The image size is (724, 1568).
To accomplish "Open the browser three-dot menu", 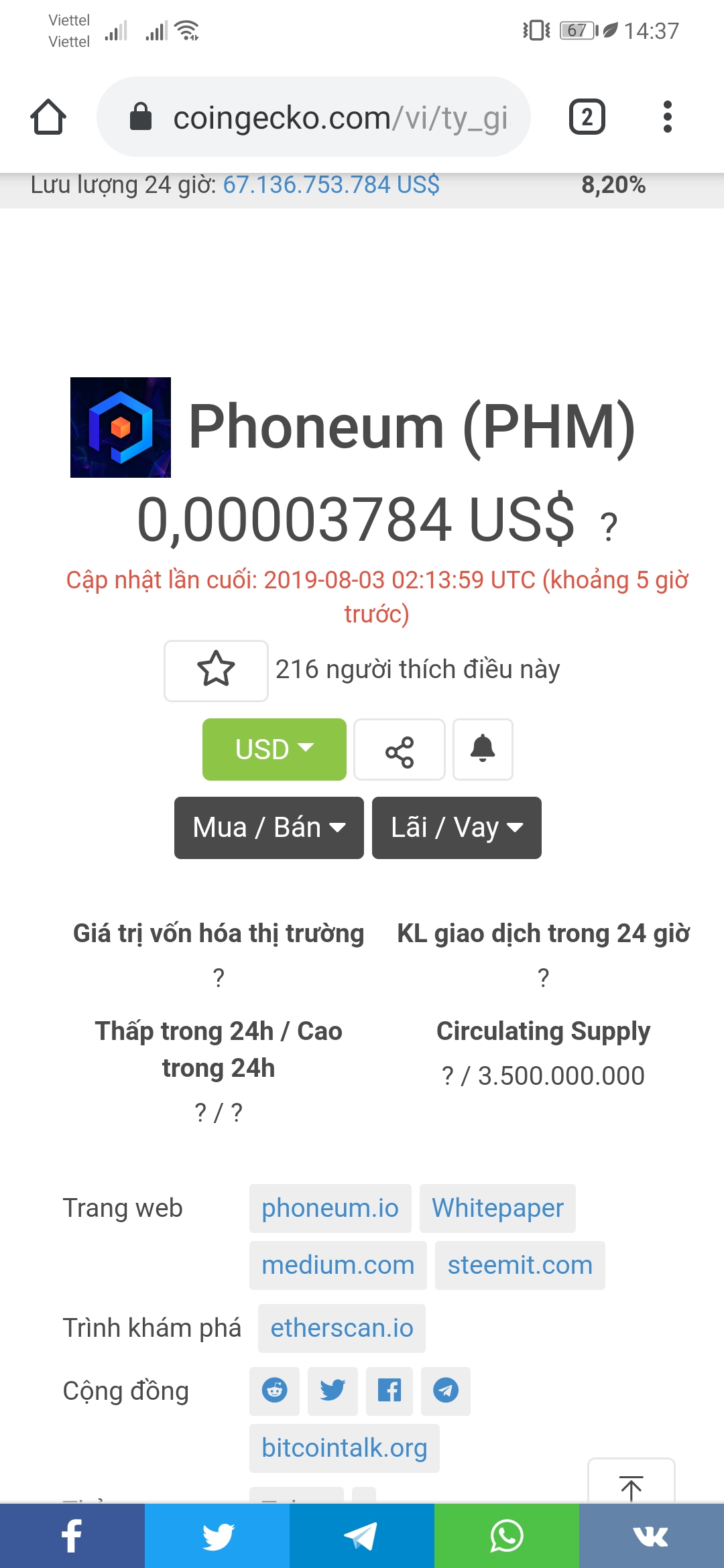I will click(x=667, y=115).
